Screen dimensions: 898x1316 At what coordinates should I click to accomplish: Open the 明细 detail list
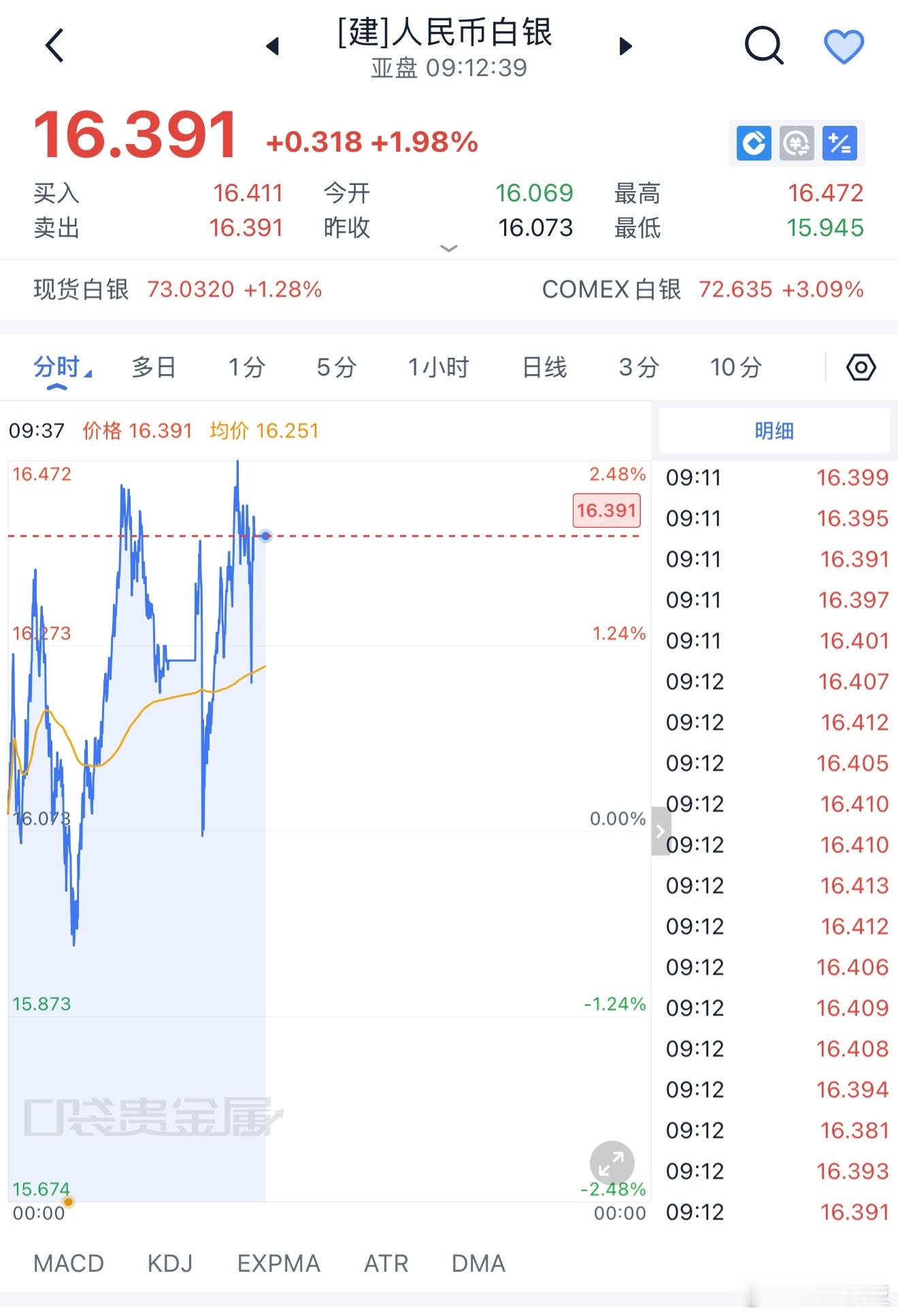(x=775, y=430)
